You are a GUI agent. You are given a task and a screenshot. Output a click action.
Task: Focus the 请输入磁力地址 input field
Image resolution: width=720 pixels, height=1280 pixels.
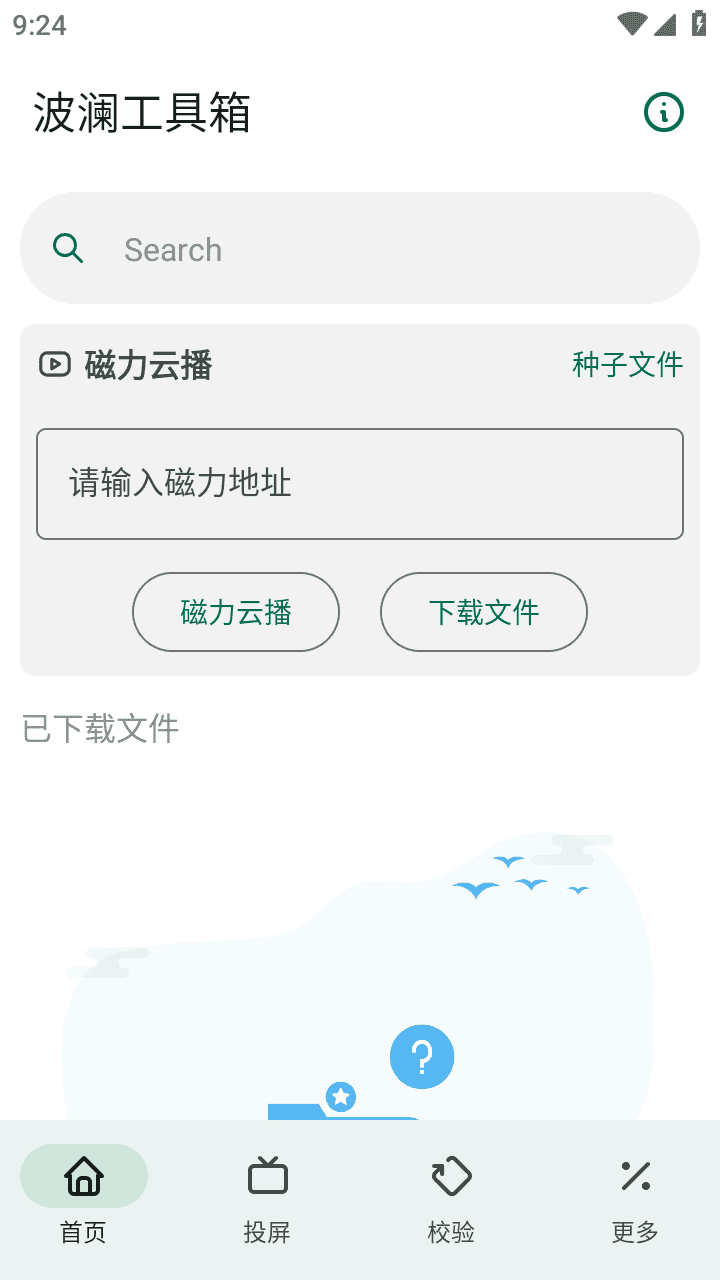click(x=360, y=484)
